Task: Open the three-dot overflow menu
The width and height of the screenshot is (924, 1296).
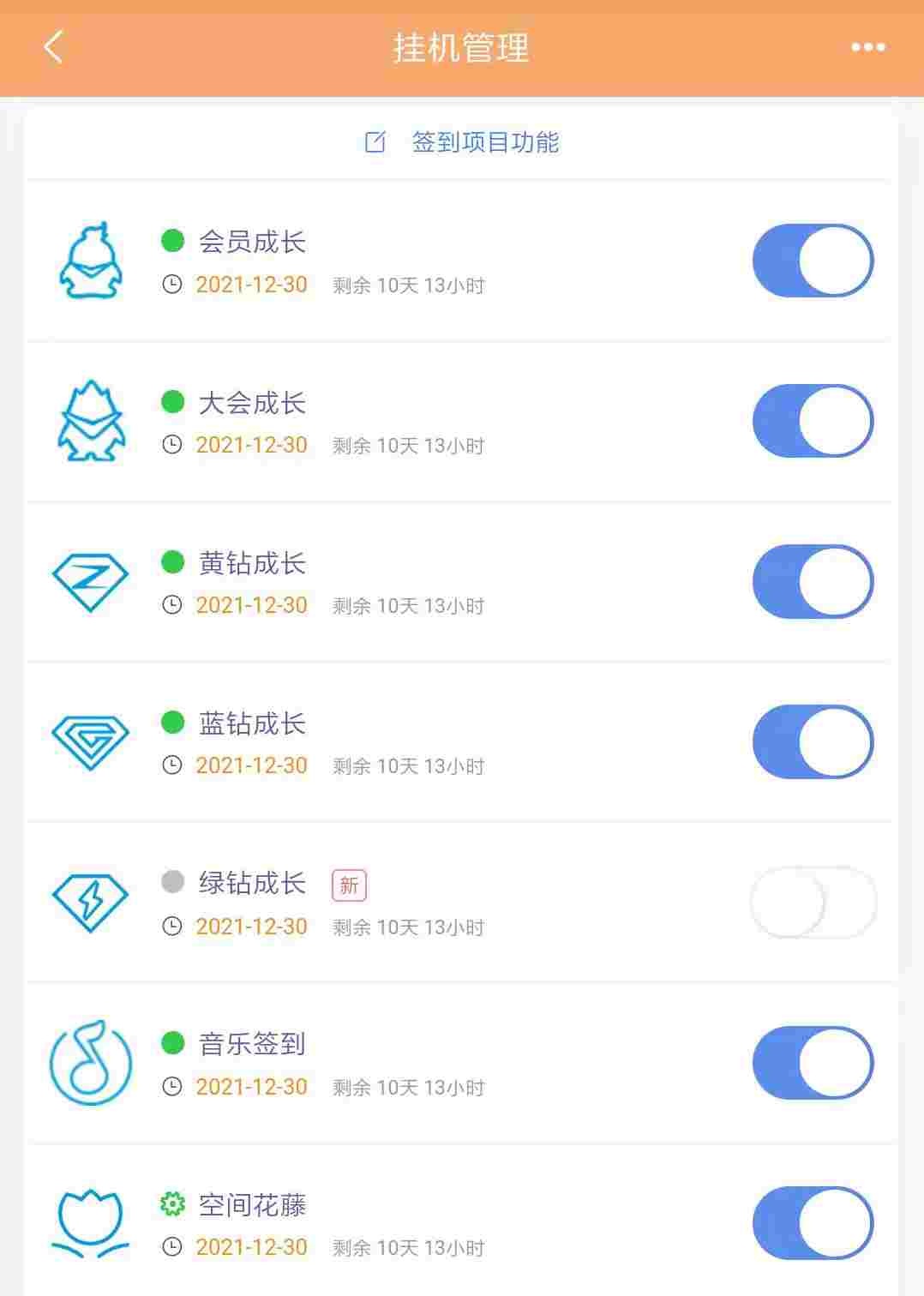Action: 867,47
